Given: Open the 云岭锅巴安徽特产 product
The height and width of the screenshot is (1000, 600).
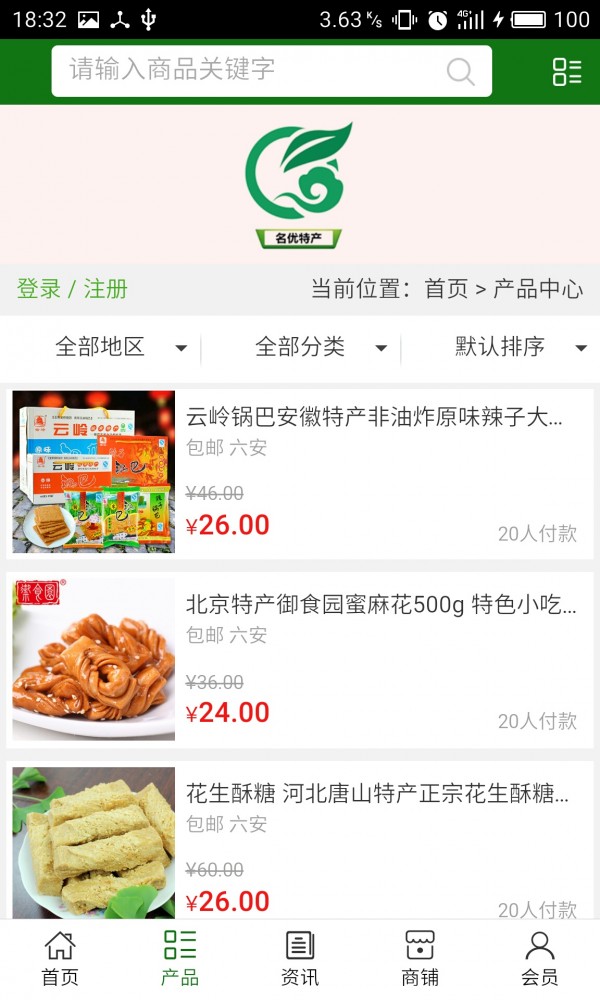Looking at the screenshot, I should (374, 417).
